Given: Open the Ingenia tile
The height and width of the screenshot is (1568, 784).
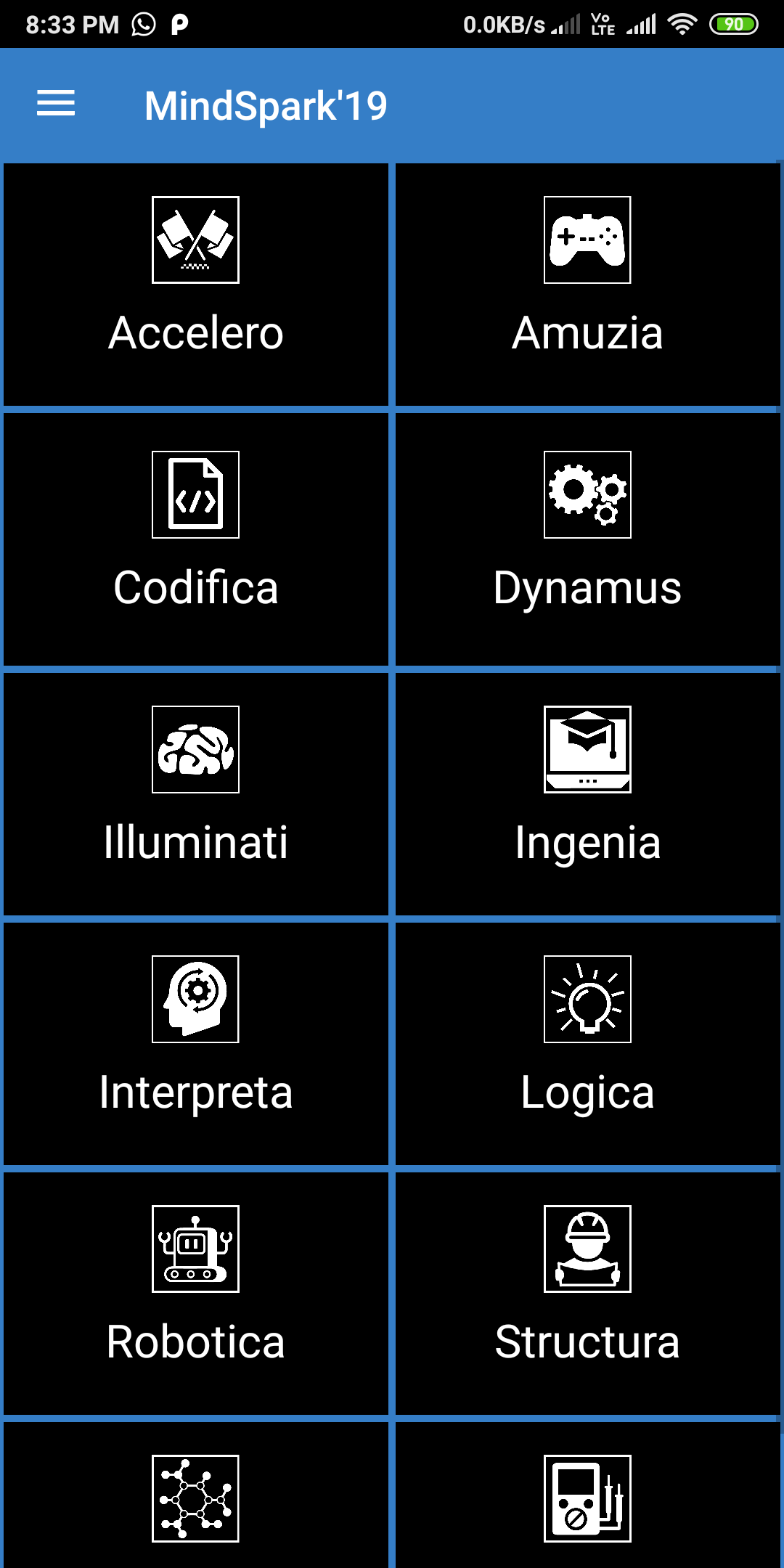Looking at the screenshot, I should [587, 794].
